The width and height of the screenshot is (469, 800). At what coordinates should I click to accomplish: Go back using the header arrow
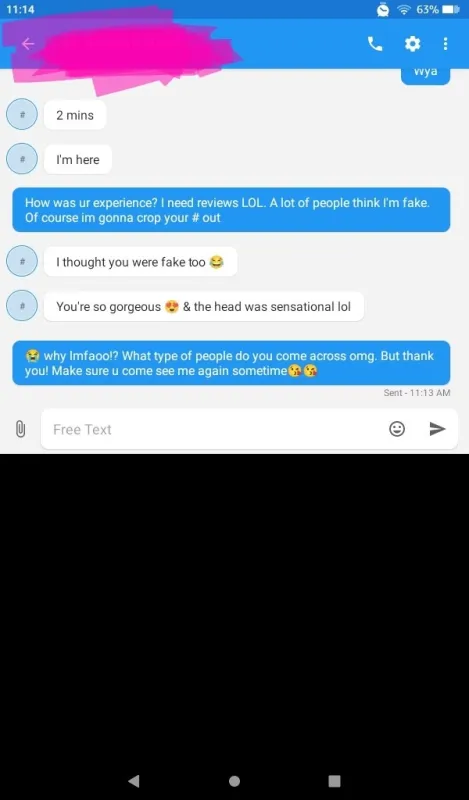click(28, 44)
